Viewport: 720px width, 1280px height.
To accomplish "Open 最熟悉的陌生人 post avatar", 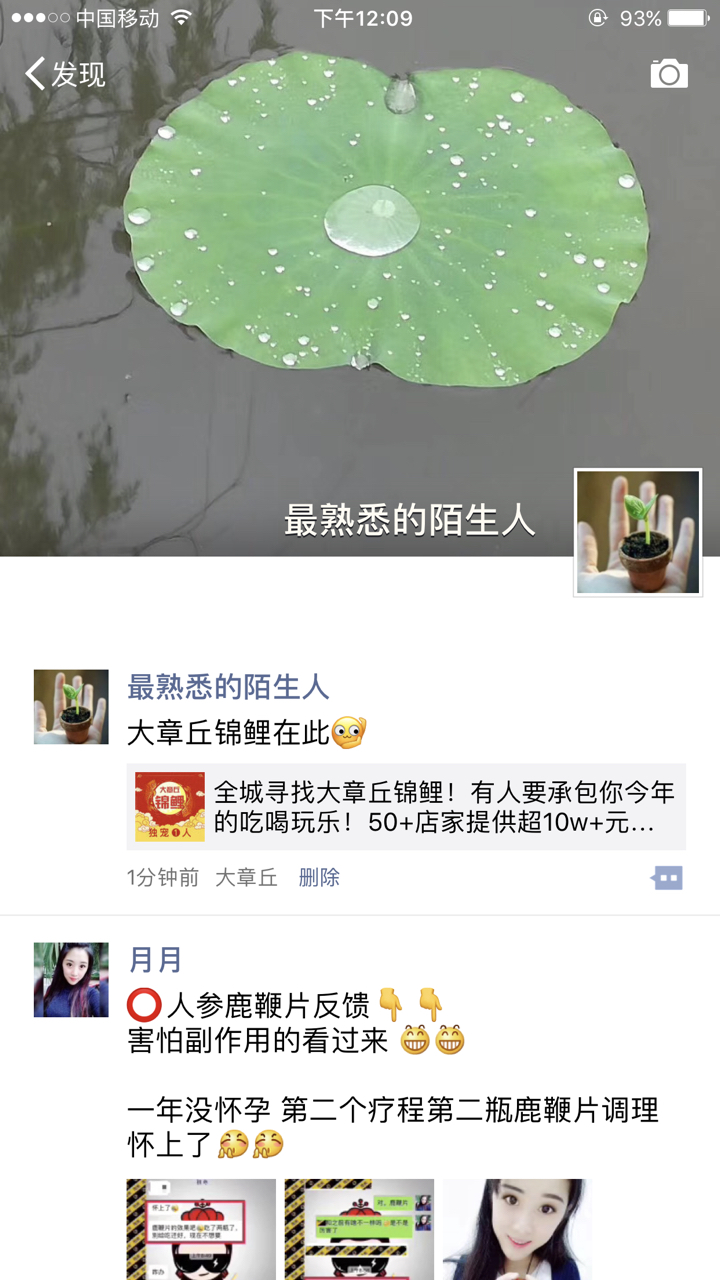I will click(x=71, y=707).
